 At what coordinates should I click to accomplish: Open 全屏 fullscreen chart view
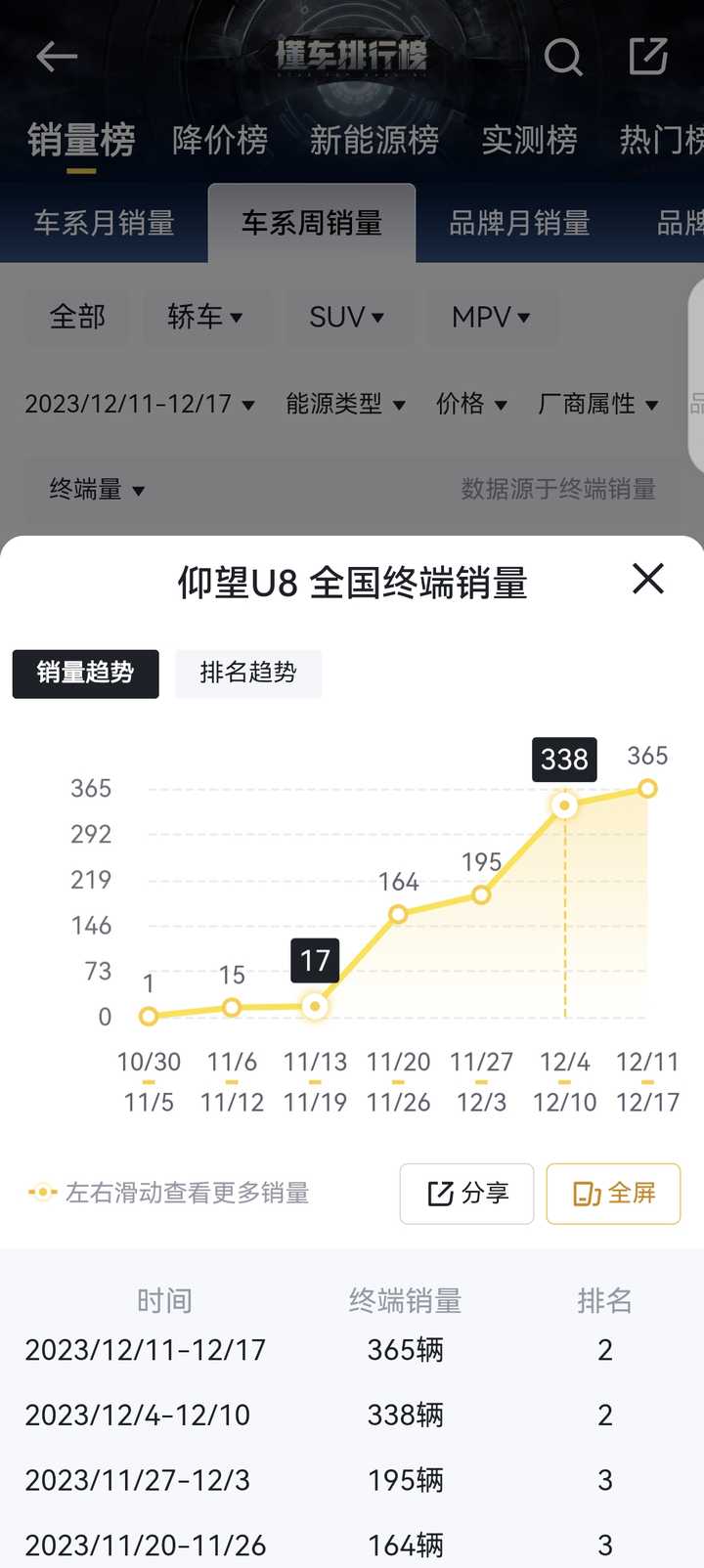(x=613, y=1193)
